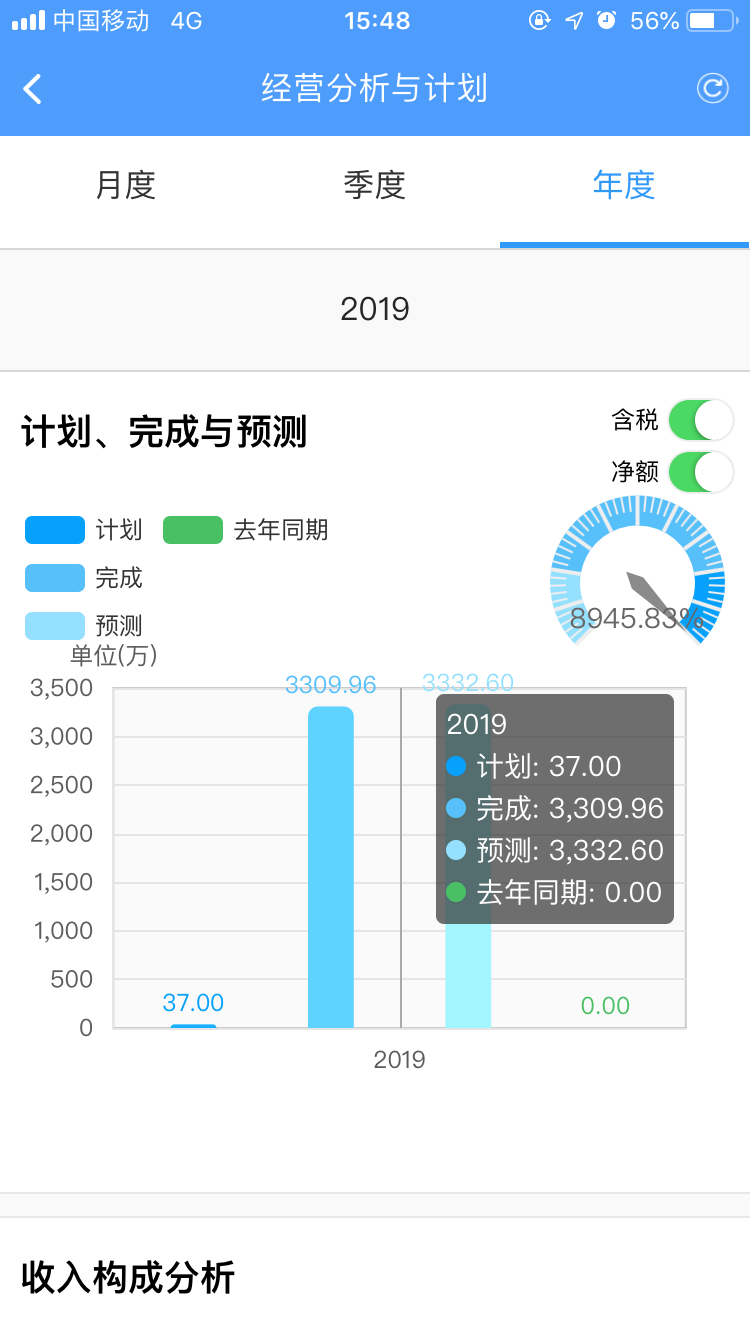Toggle the 计划 legend series
This screenshot has height=1334, width=750.
pos(84,530)
